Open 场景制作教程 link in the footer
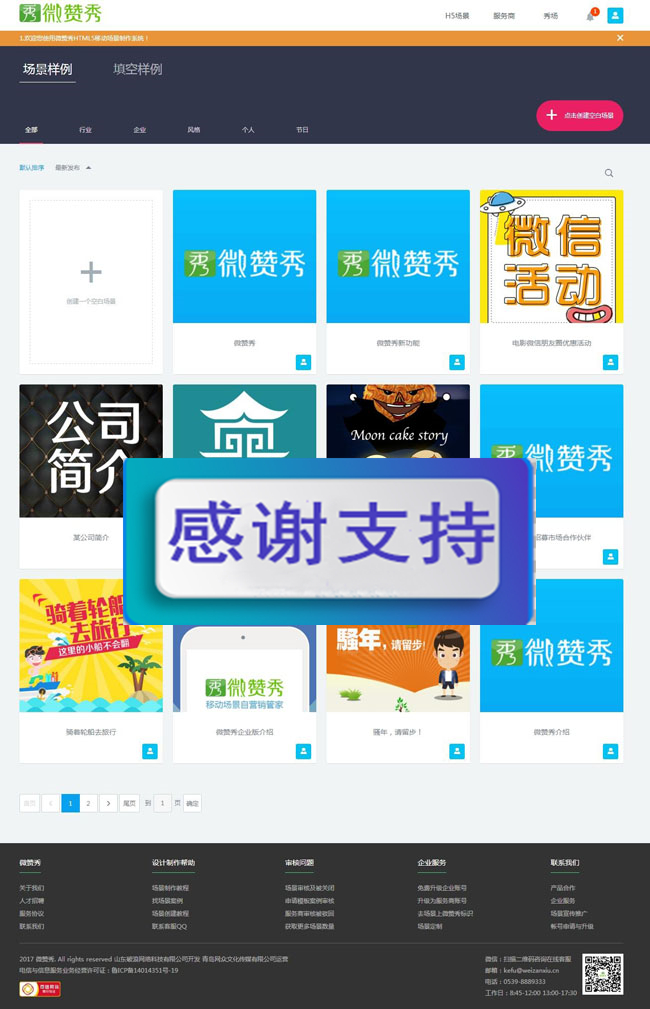The height and width of the screenshot is (1009, 650). (170, 888)
